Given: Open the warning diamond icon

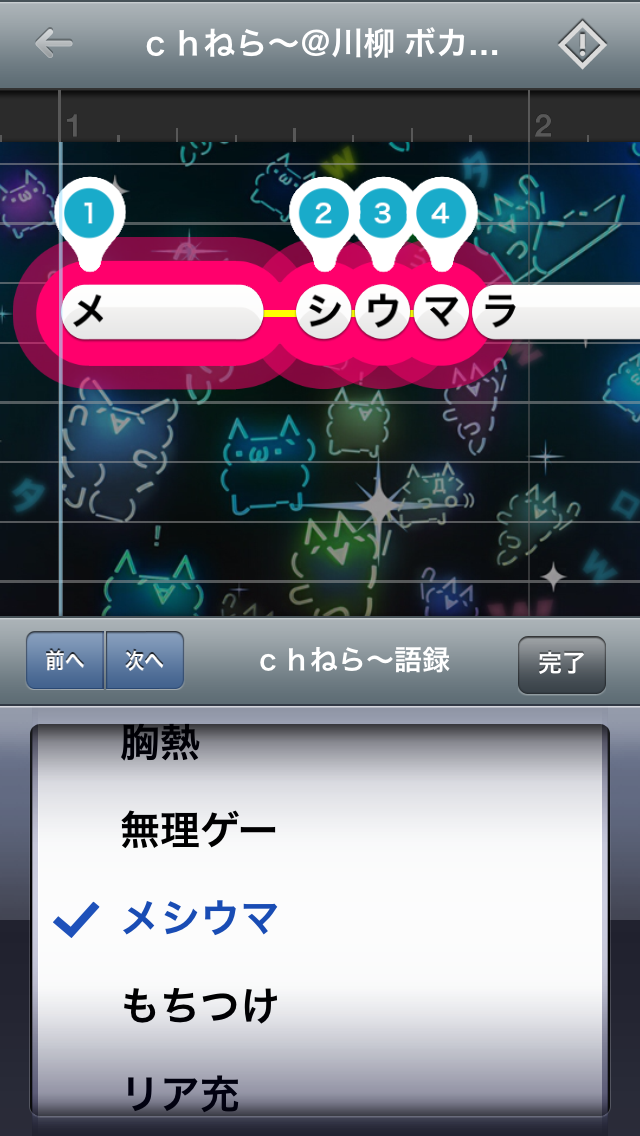Looking at the screenshot, I should pyautogui.click(x=582, y=44).
